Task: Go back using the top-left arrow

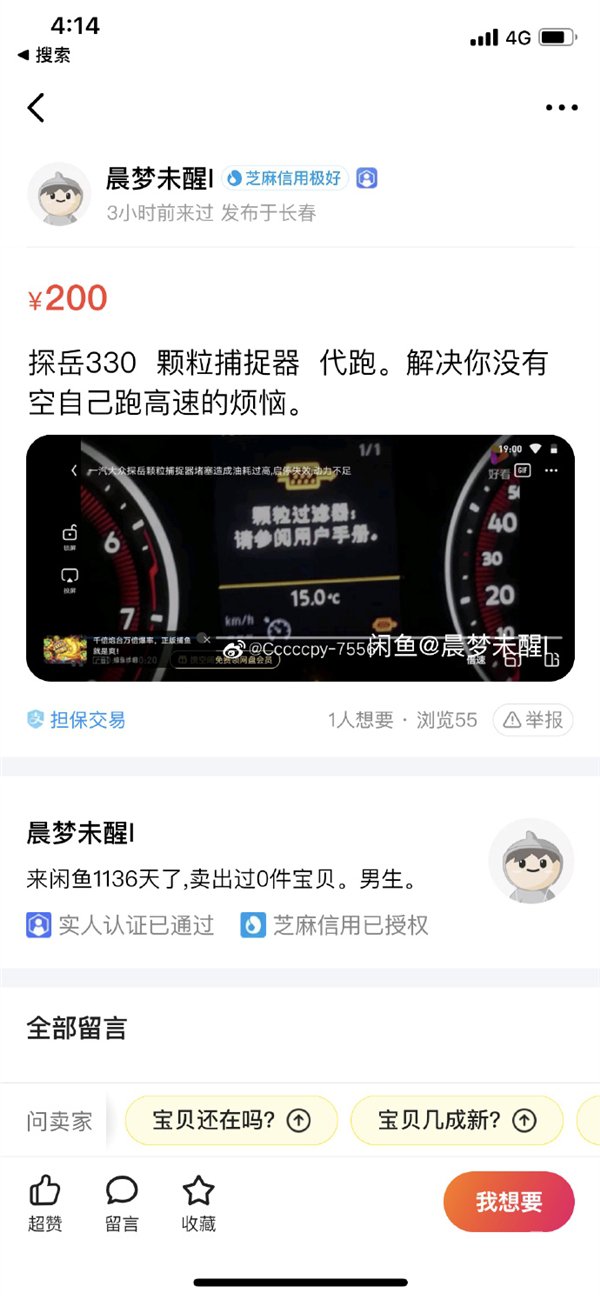Action: pyautogui.click(x=37, y=108)
